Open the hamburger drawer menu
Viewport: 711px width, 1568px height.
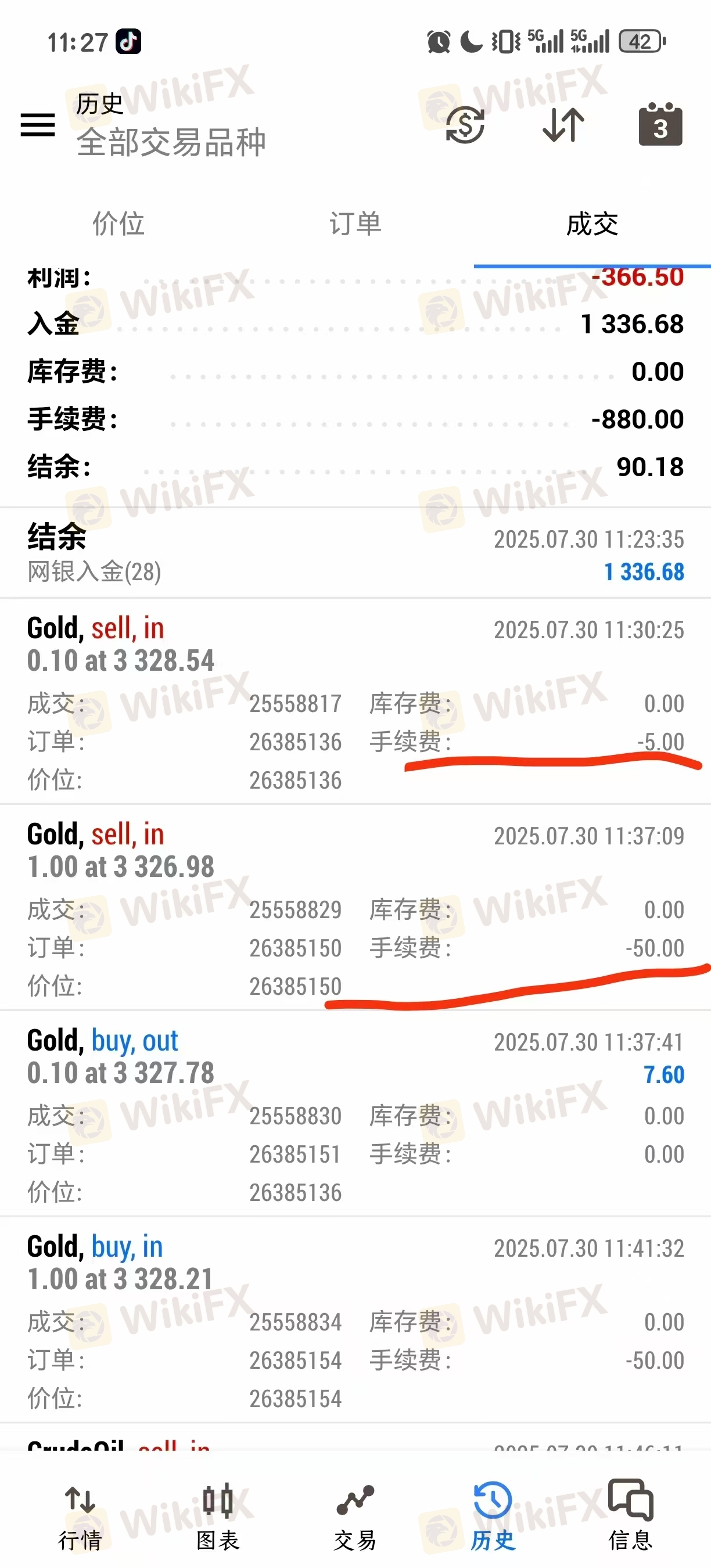pyautogui.click(x=38, y=125)
